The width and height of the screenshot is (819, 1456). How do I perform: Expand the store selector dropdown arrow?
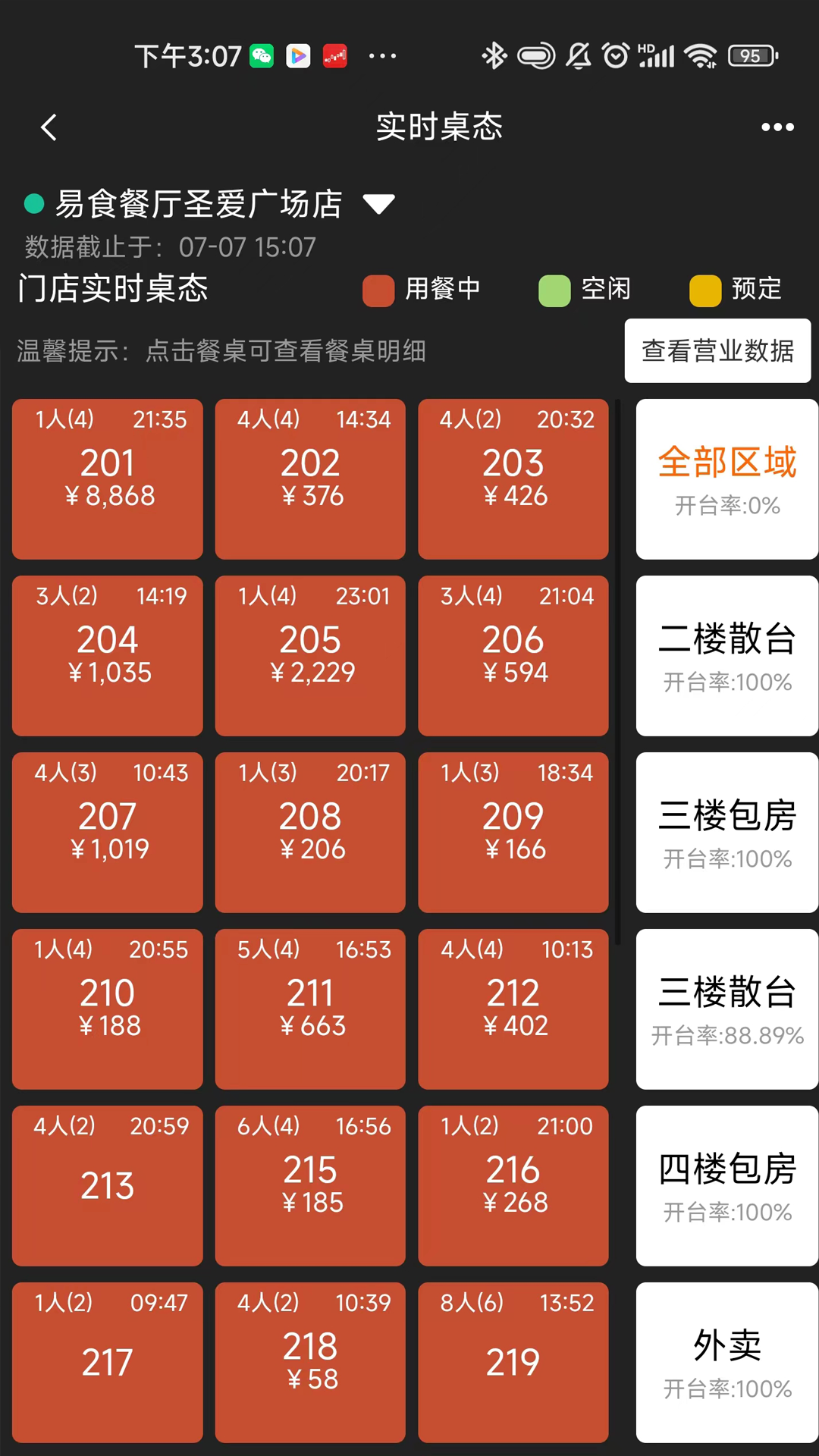point(379,203)
